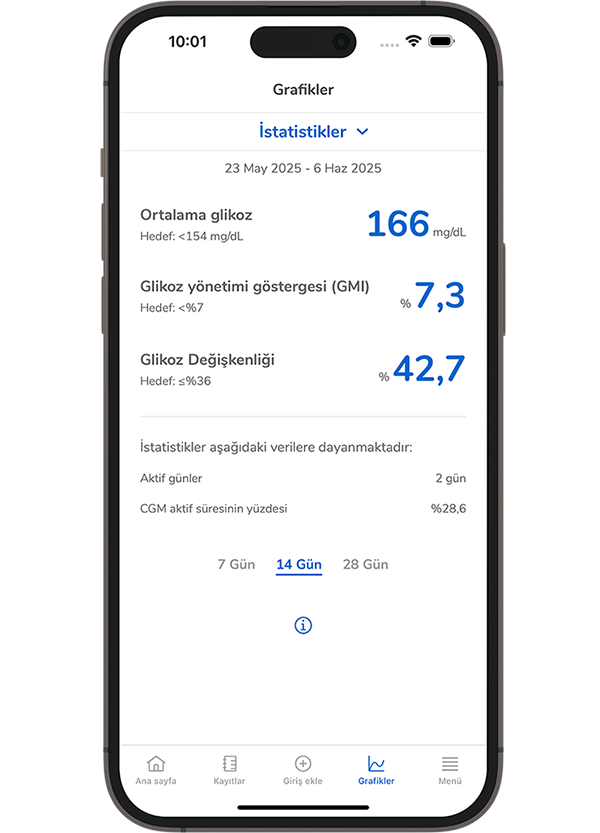Switch to the Grafikler tab
Viewport: 600px width, 833px height.
click(x=376, y=770)
